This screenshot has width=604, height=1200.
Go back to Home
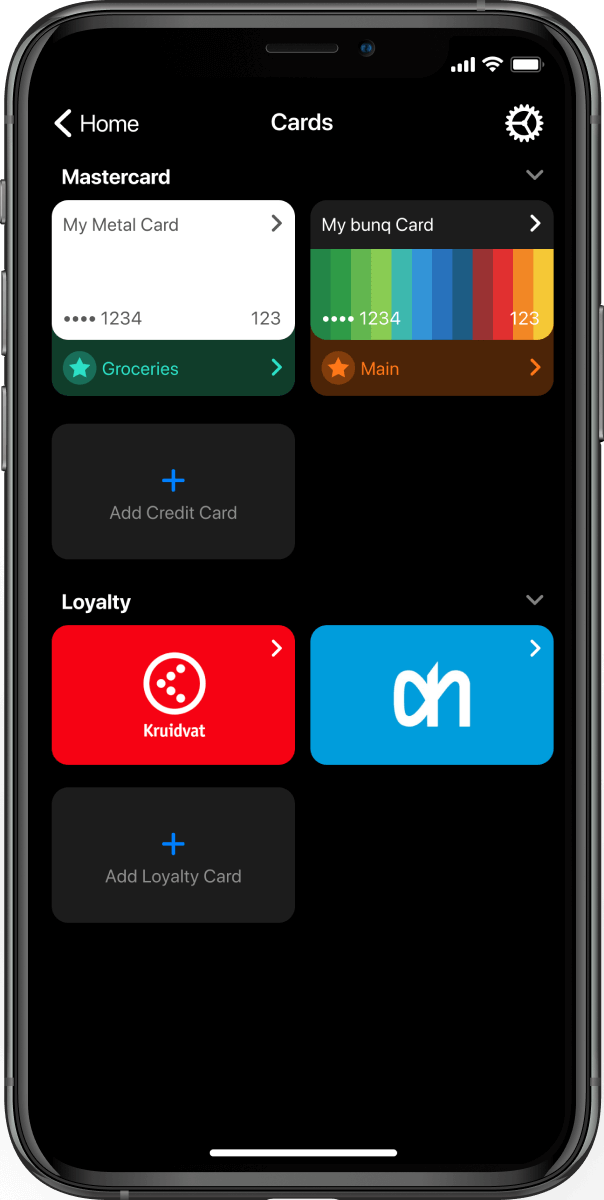[x=96, y=124]
